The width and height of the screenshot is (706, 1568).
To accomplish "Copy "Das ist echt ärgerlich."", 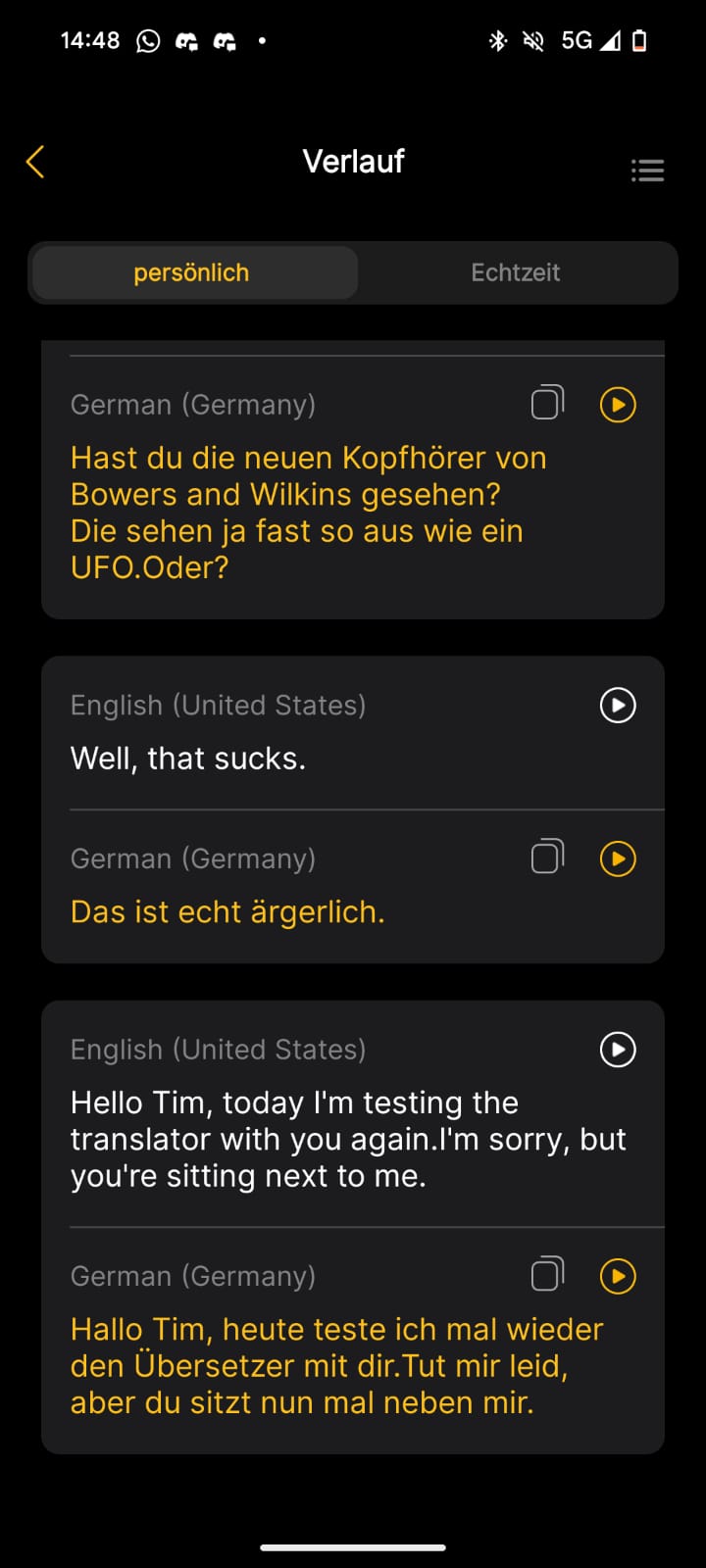I will point(547,857).
